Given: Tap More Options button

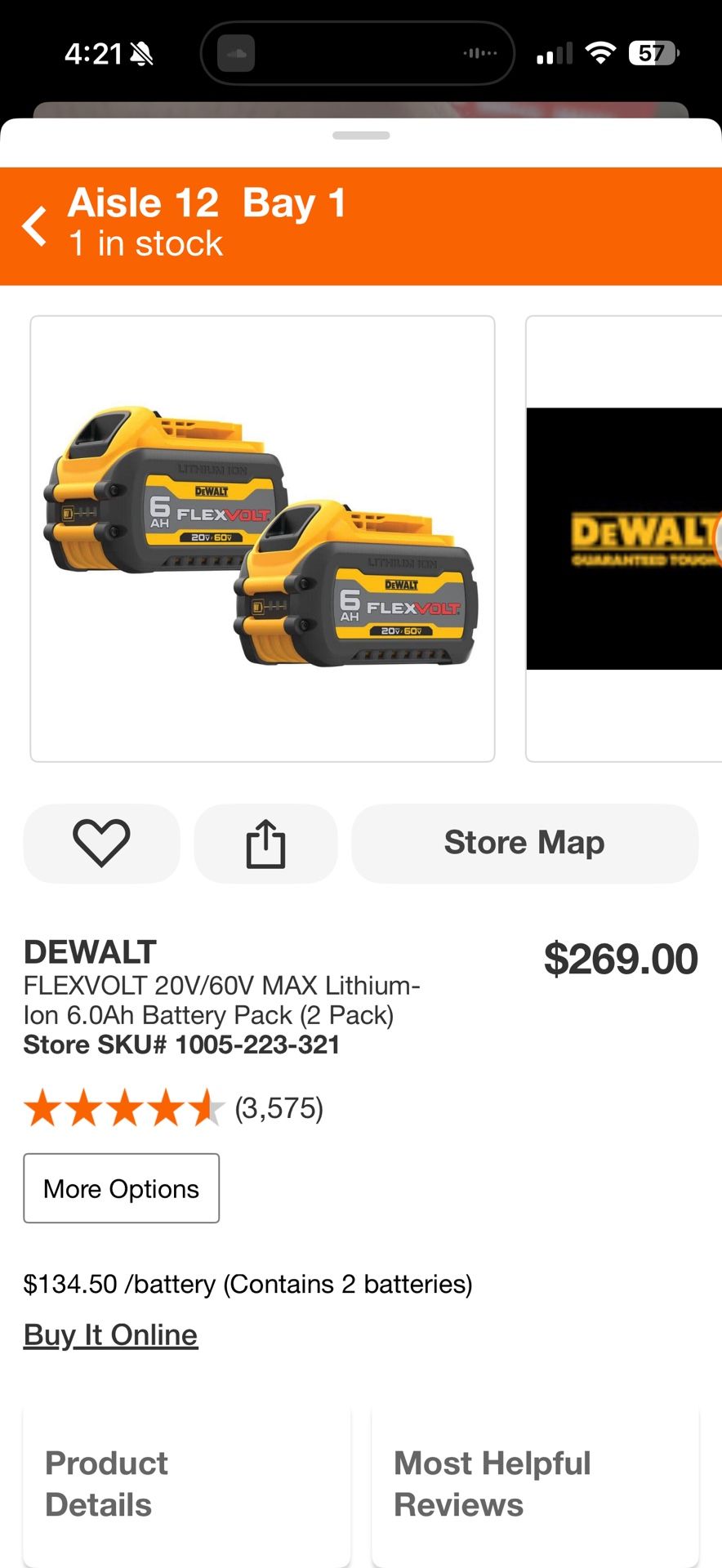Looking at the screenshot, I should tap(122, 1188).
